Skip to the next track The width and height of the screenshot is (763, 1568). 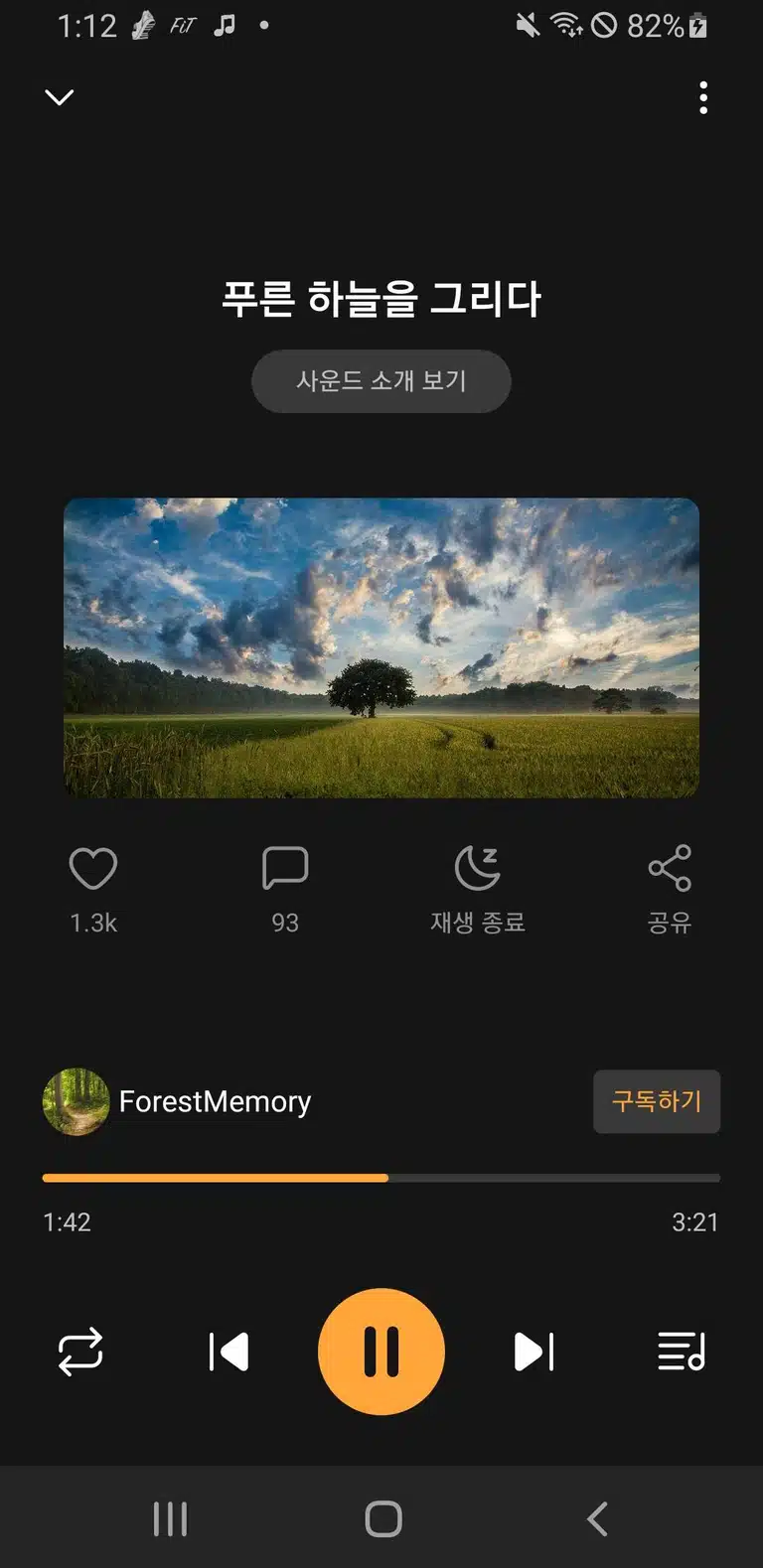point(534,1352)
